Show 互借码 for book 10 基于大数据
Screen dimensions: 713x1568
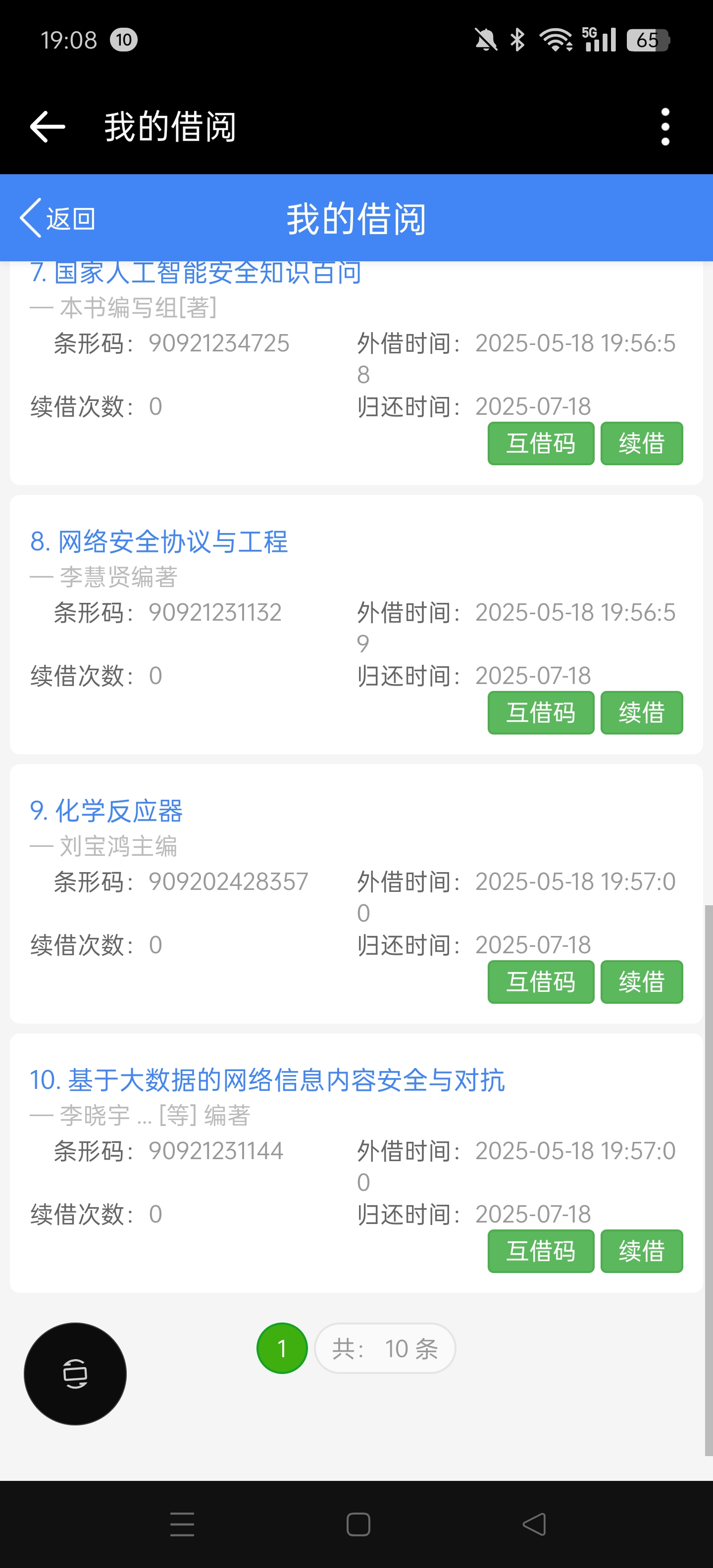[x=540, y=1251]
